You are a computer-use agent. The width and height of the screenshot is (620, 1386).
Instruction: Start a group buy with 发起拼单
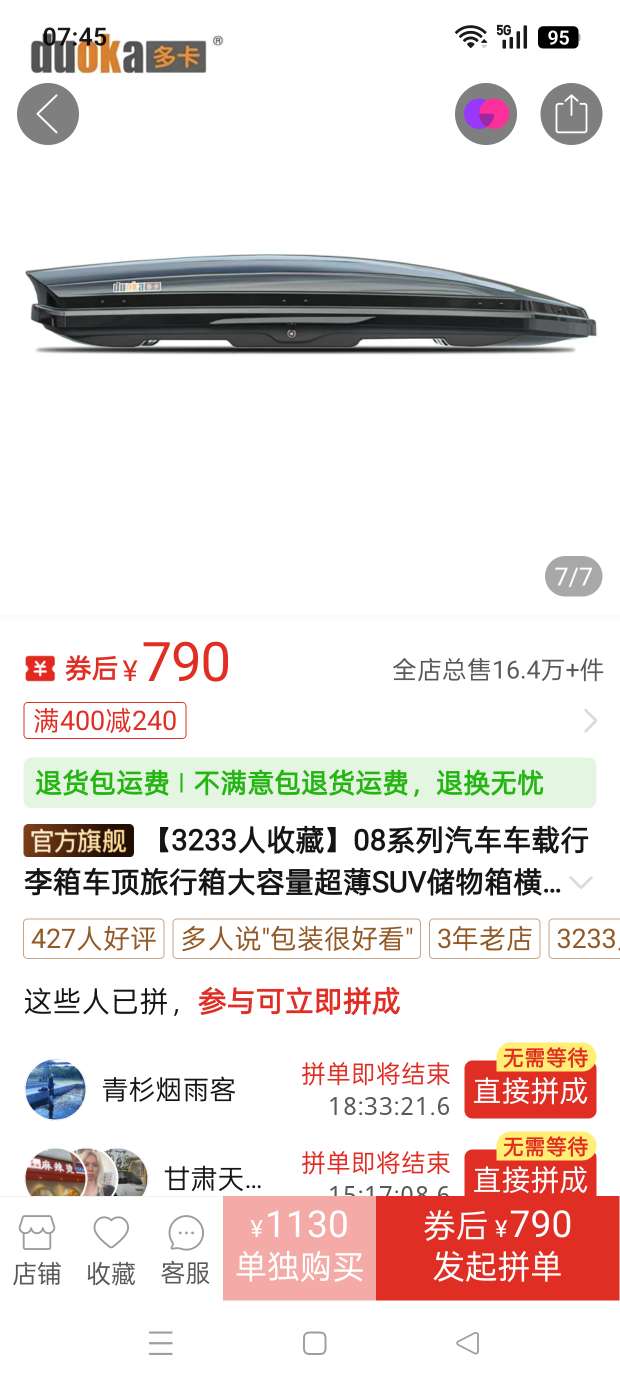497,1247
